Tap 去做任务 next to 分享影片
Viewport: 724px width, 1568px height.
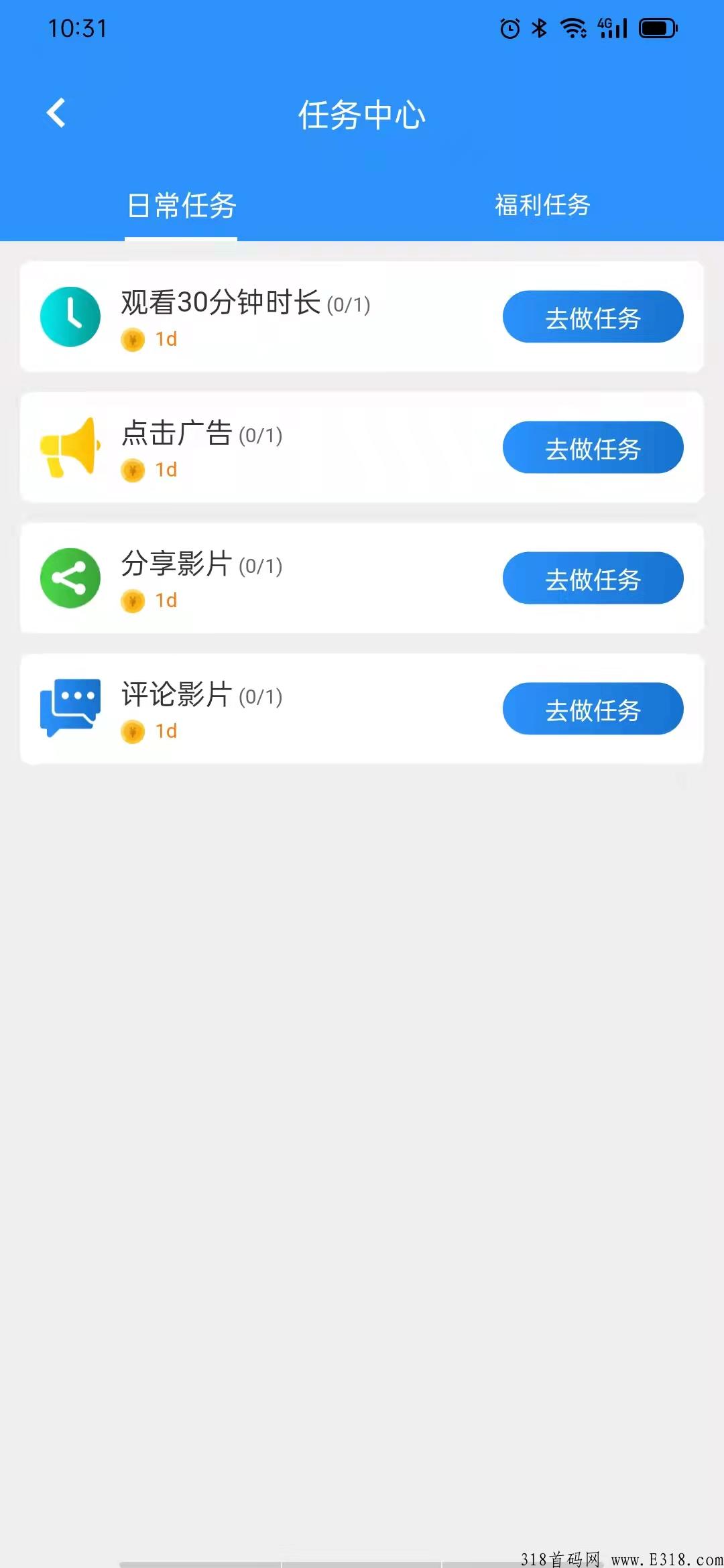[593, 578]
